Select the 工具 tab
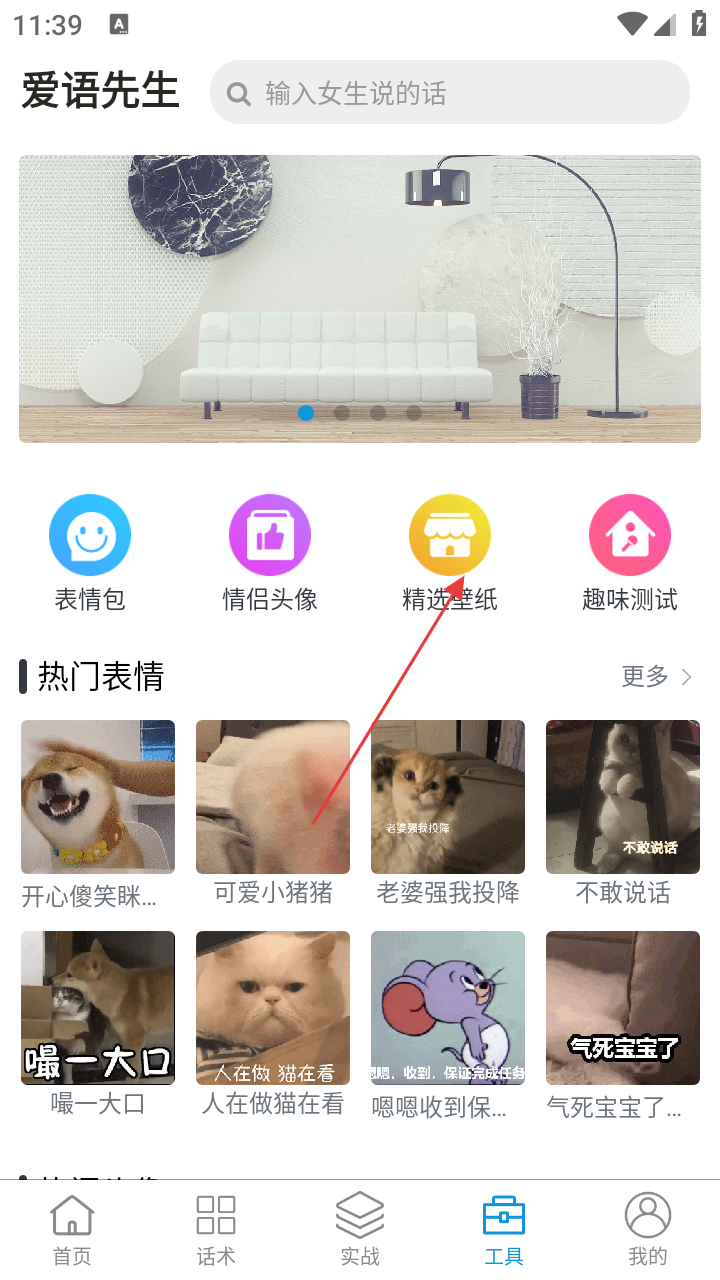 click(x=504, y=1230)
